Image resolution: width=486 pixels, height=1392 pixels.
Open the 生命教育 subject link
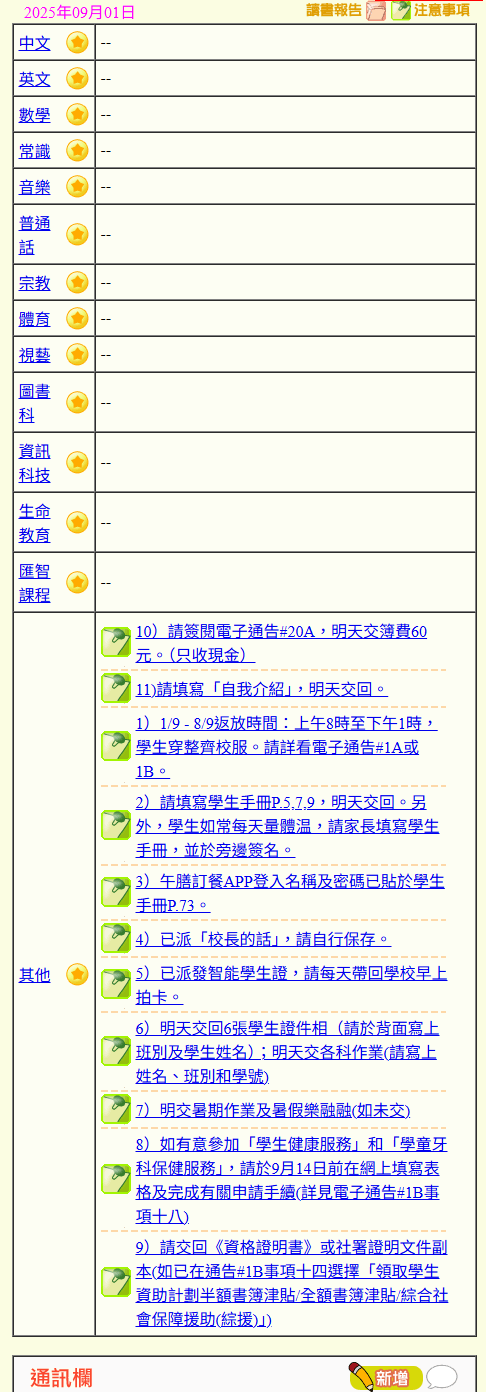[x=34, y=523]
